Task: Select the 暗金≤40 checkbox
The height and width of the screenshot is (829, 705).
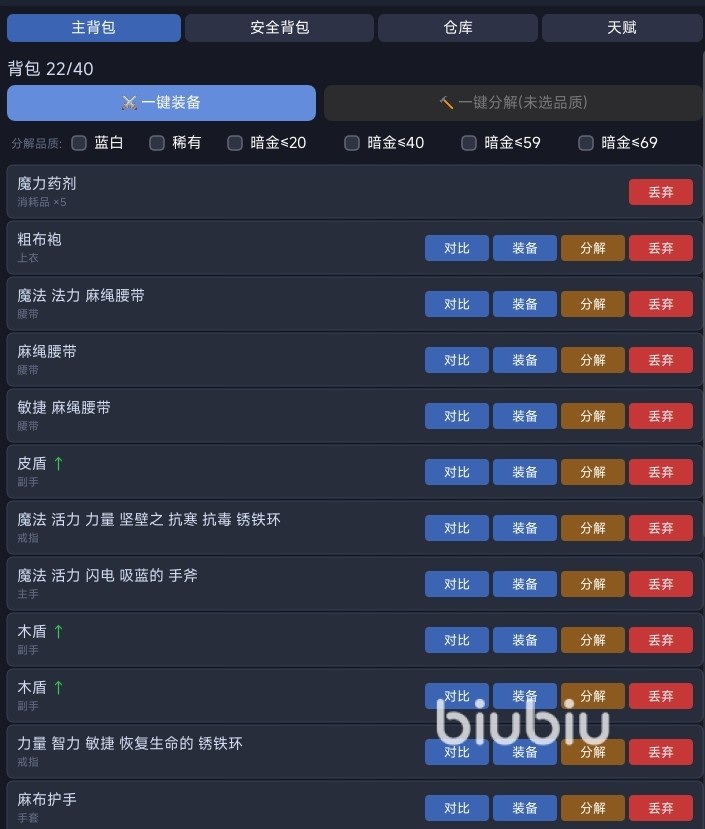Action: click(x=352, y=143)
